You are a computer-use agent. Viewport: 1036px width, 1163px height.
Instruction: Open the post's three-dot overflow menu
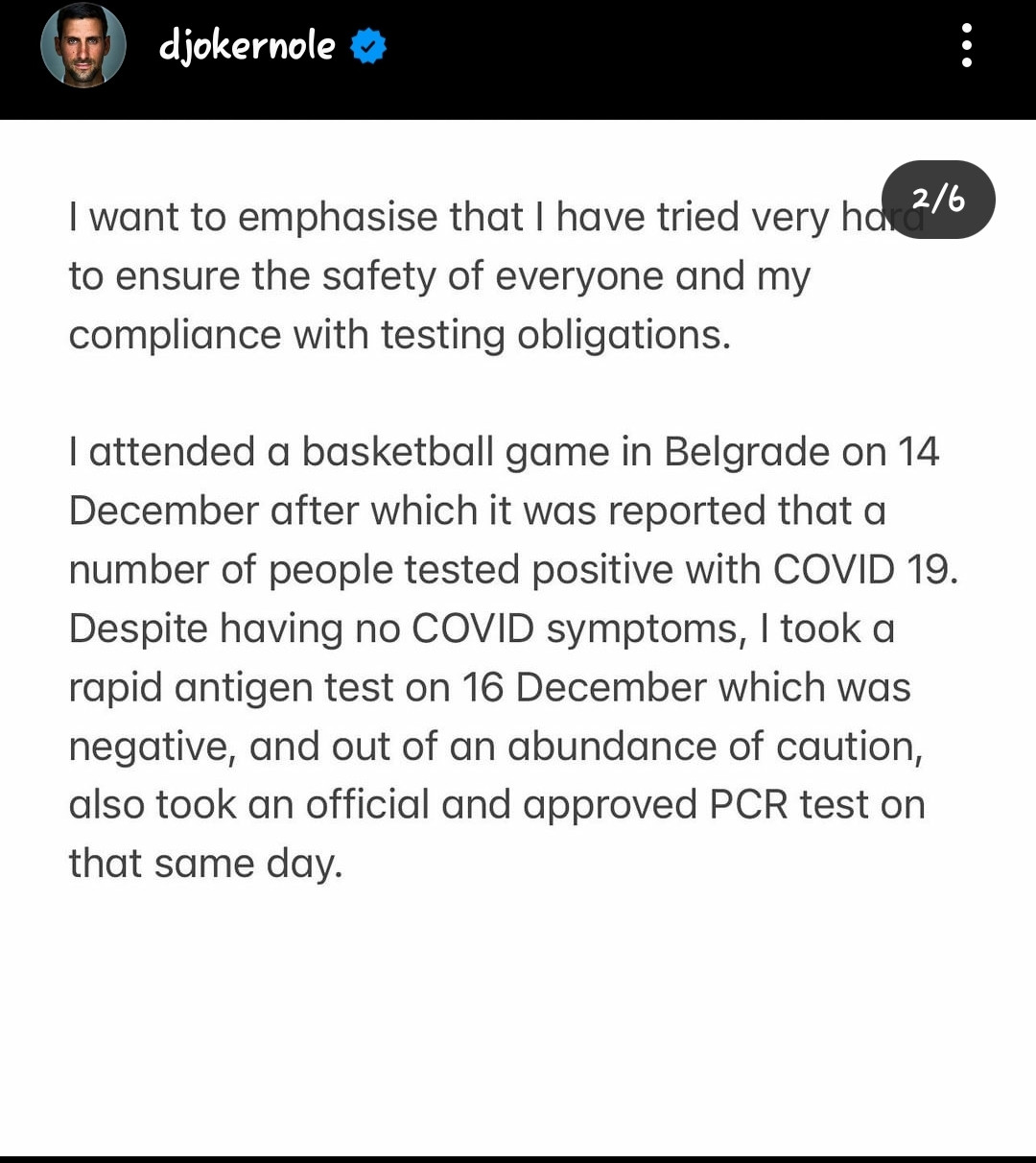pyautogui.click(x=966, y=45)
